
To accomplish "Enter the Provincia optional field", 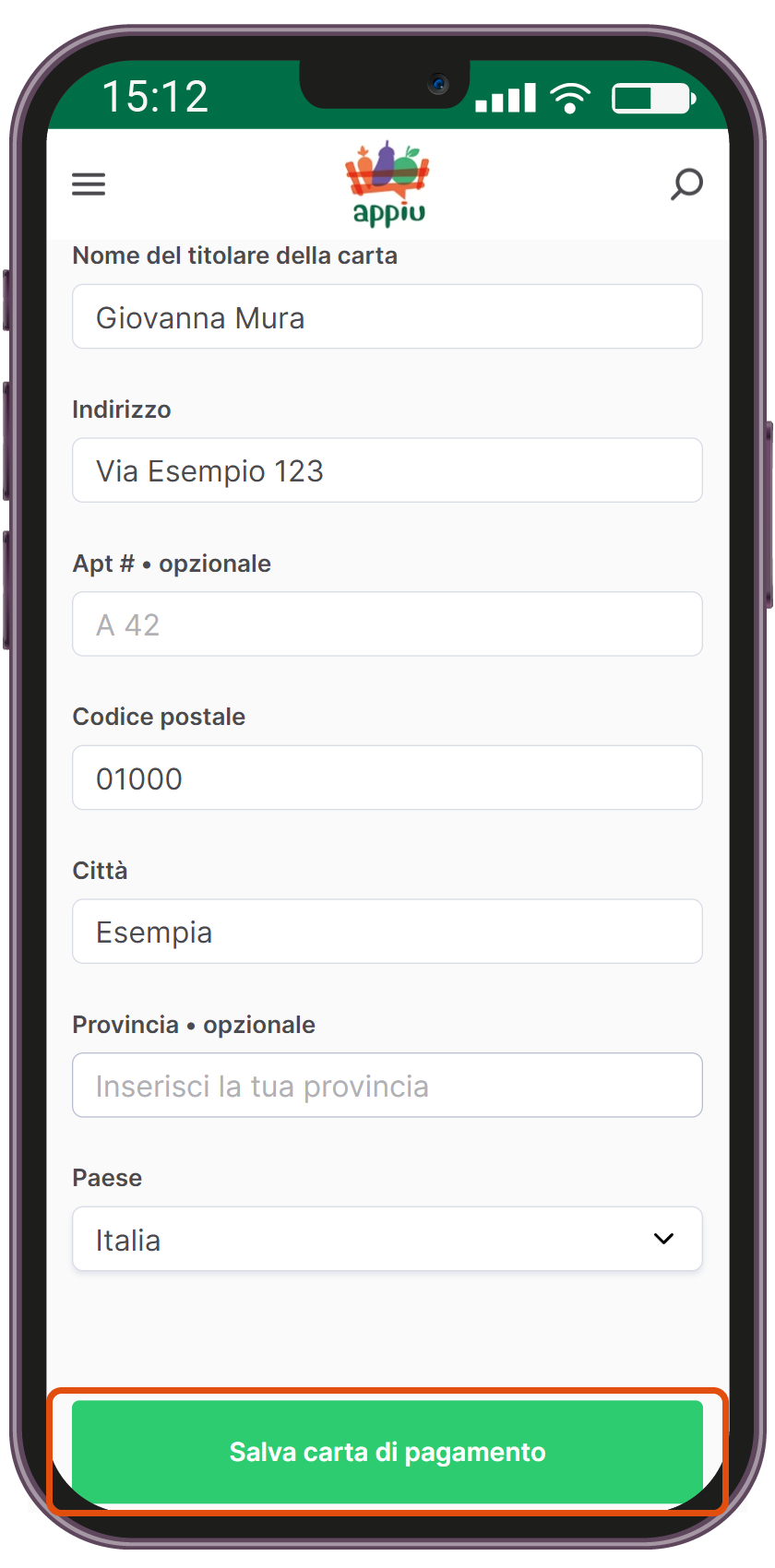I will pyautogui.click(x=387, y=1086).
